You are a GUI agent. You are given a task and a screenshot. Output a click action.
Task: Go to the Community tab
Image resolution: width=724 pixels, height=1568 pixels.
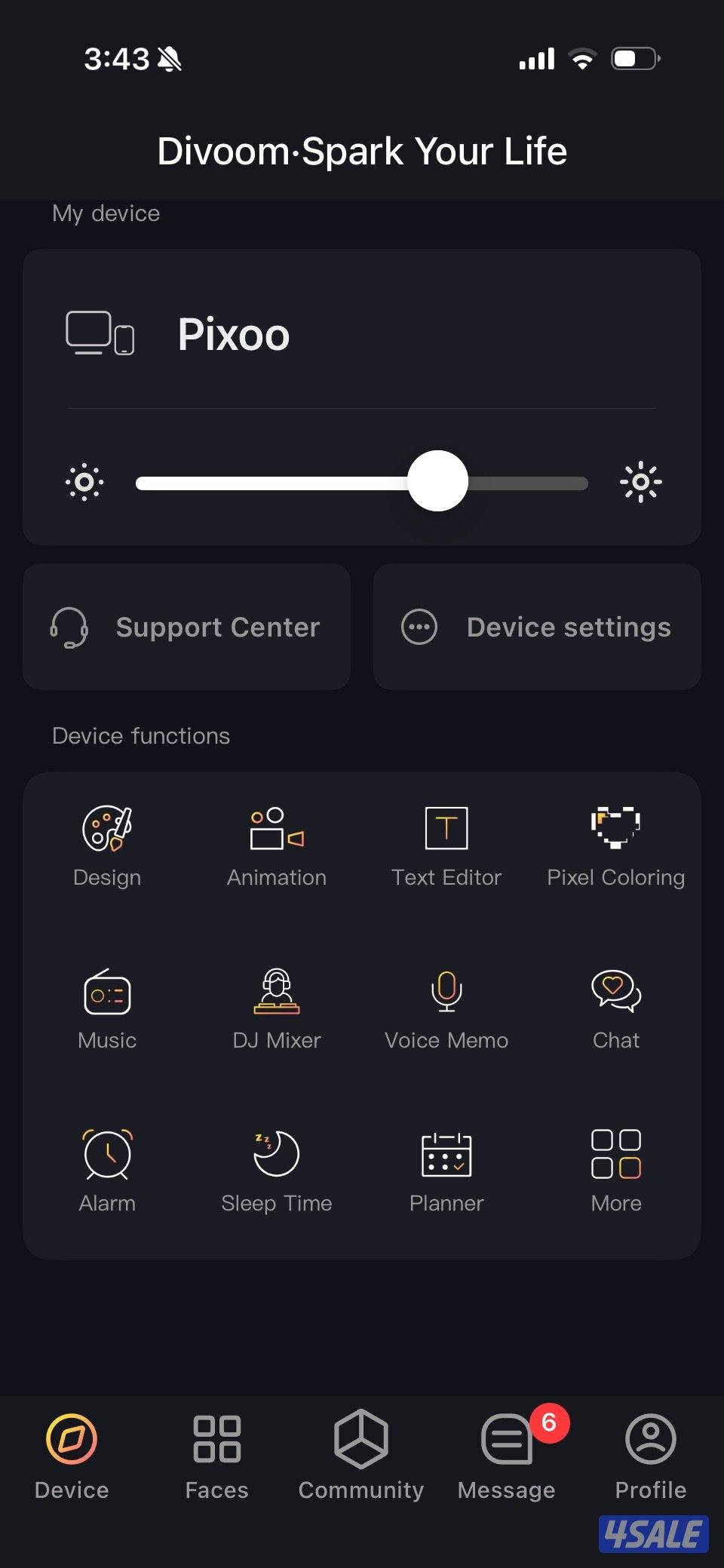[x=361, y=1457]
